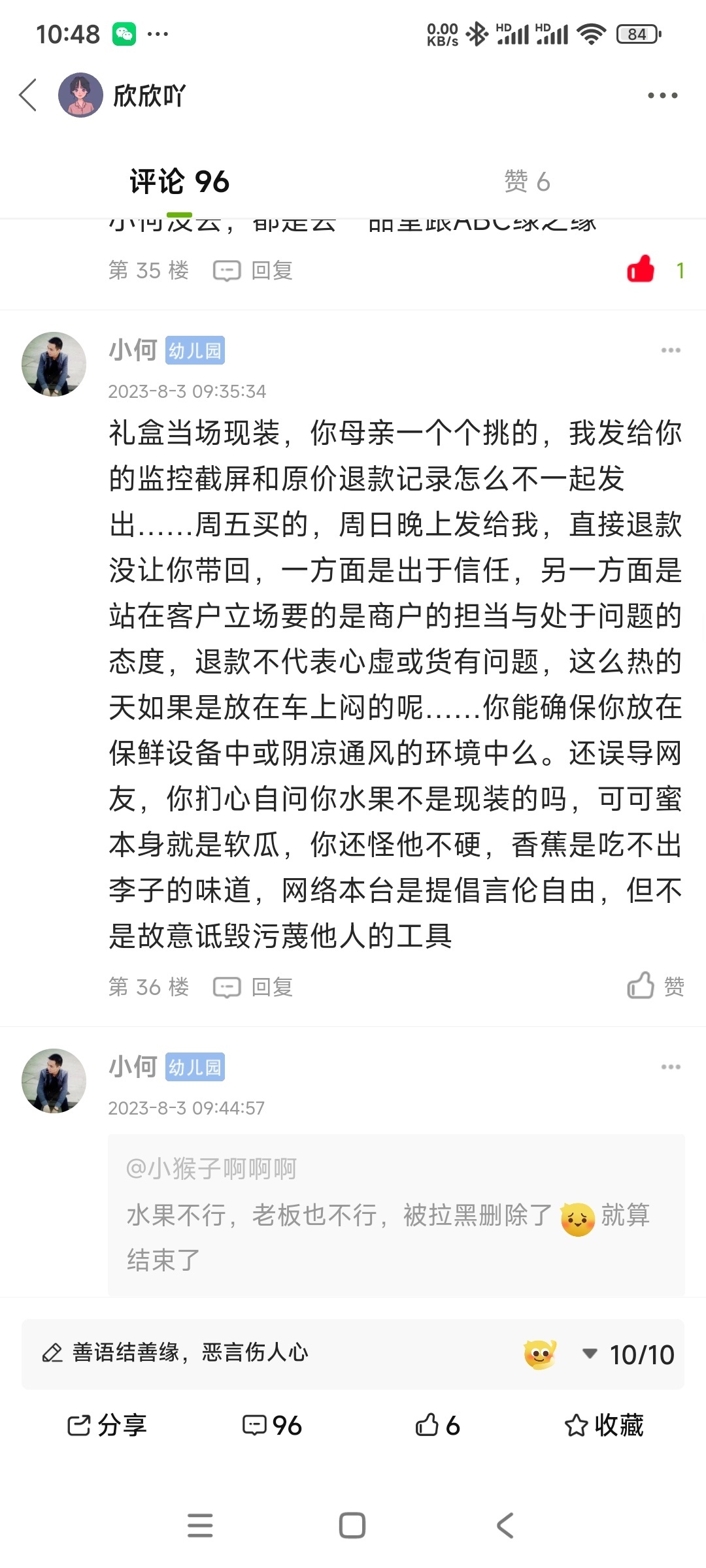
Task: Write a comment in the 善语结善缘 field
Action: [x=261, y=1352]
